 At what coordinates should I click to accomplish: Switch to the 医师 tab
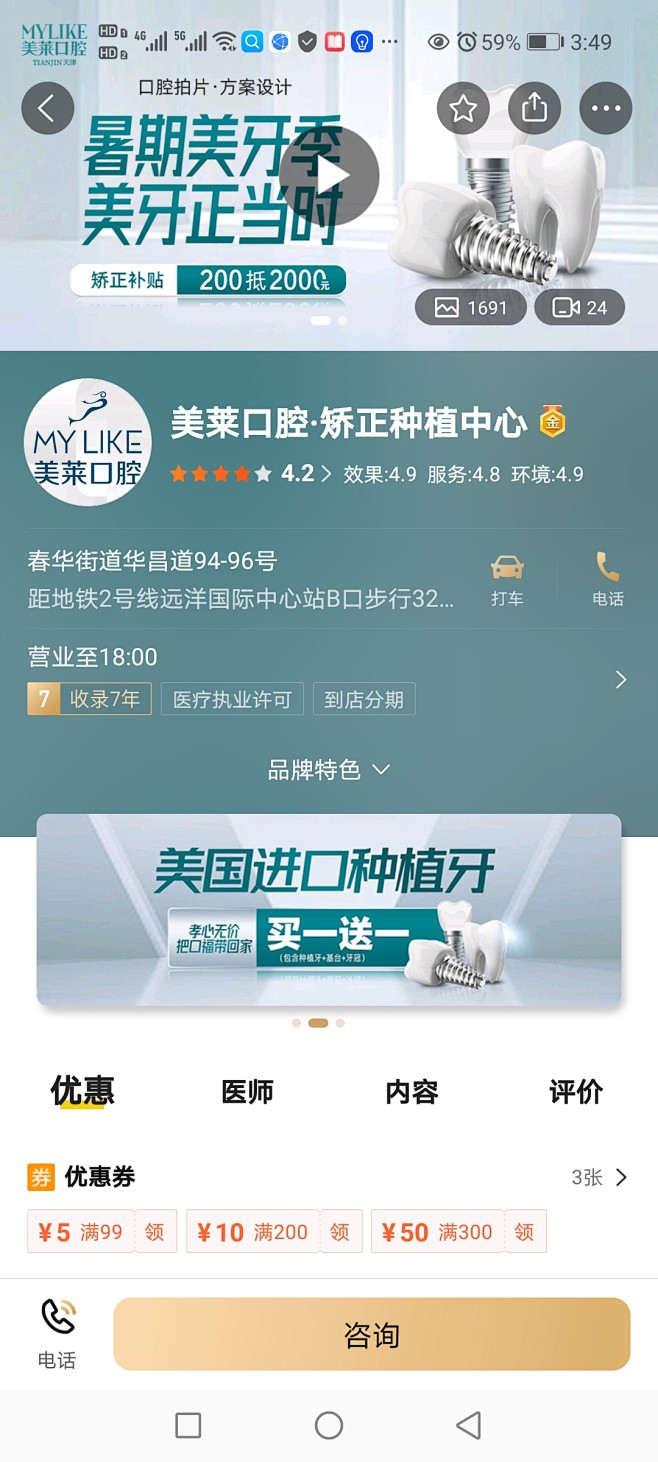(x=247, y=1092)
